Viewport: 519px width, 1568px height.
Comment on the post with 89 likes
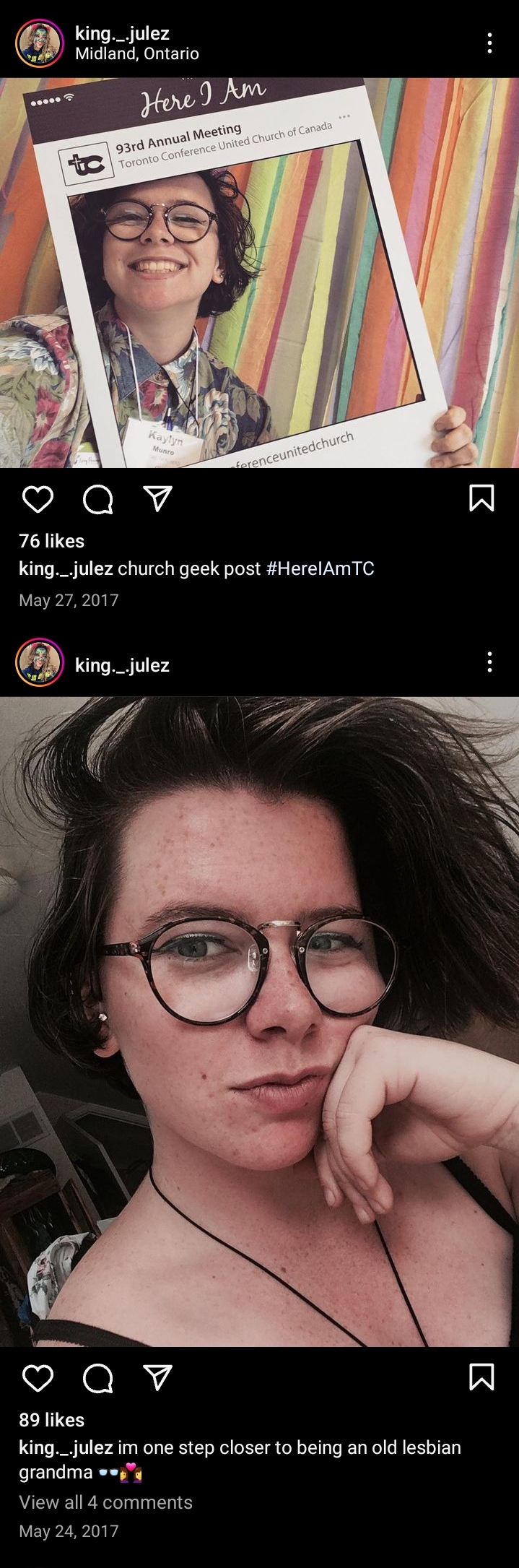pyautogui.click(x=97, y=1378)
